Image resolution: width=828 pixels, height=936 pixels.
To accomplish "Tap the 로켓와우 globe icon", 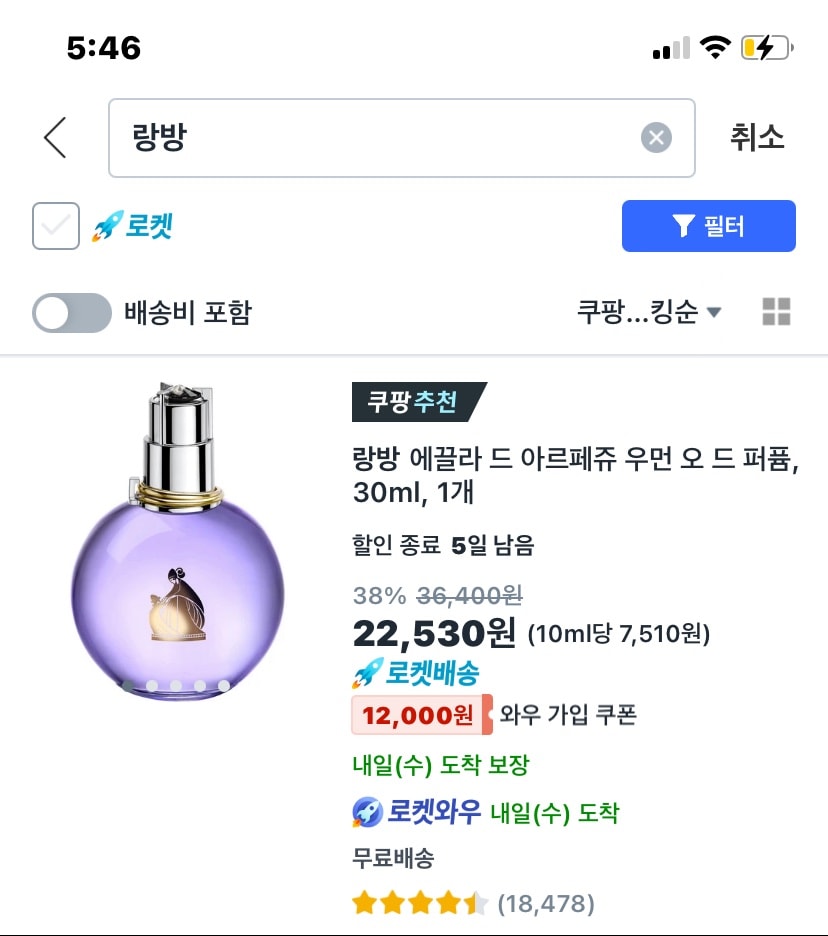I will pyautogui.click(x=367, y=812).
